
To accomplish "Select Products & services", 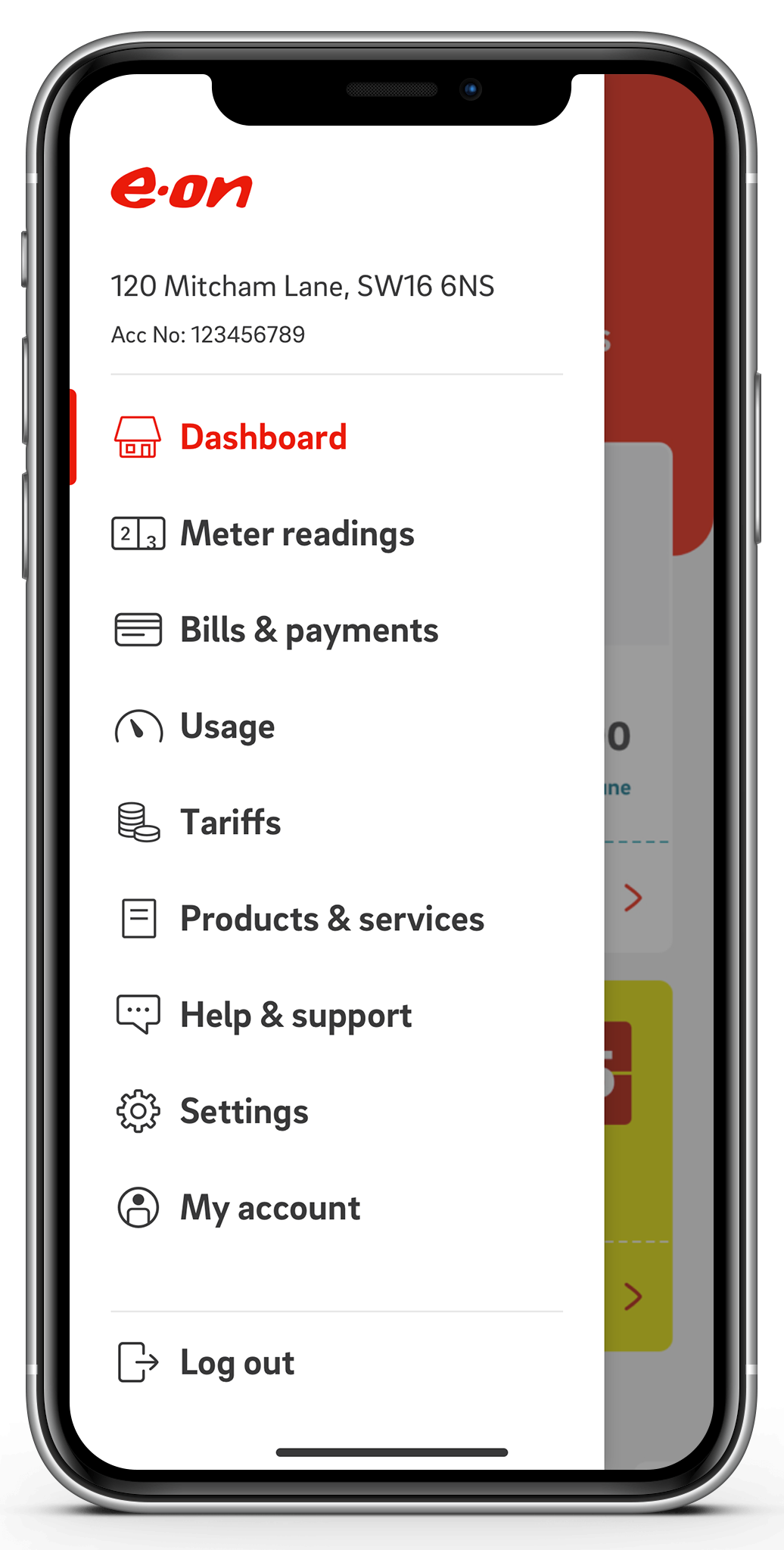I will point(331,919).
